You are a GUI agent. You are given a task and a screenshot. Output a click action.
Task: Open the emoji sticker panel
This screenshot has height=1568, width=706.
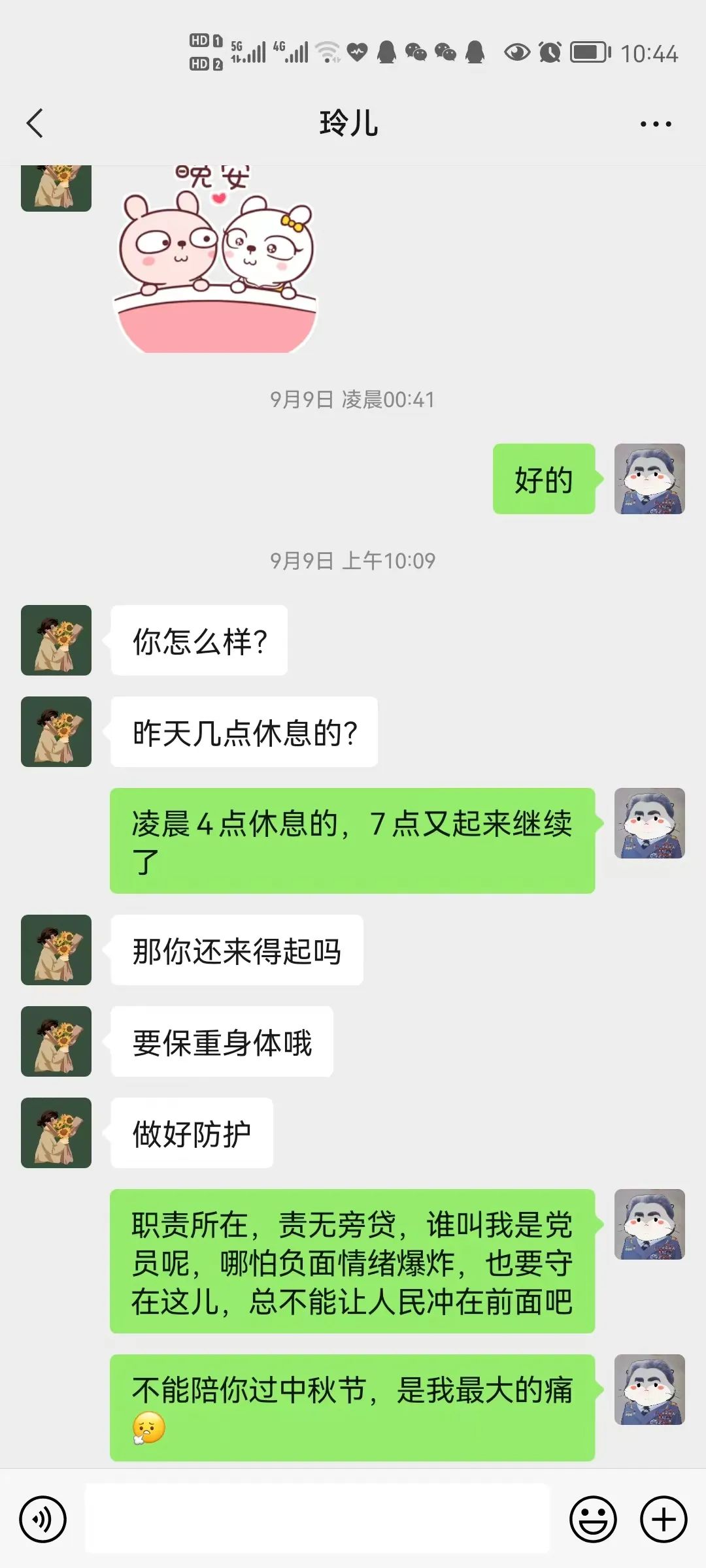coord(593,1519)
